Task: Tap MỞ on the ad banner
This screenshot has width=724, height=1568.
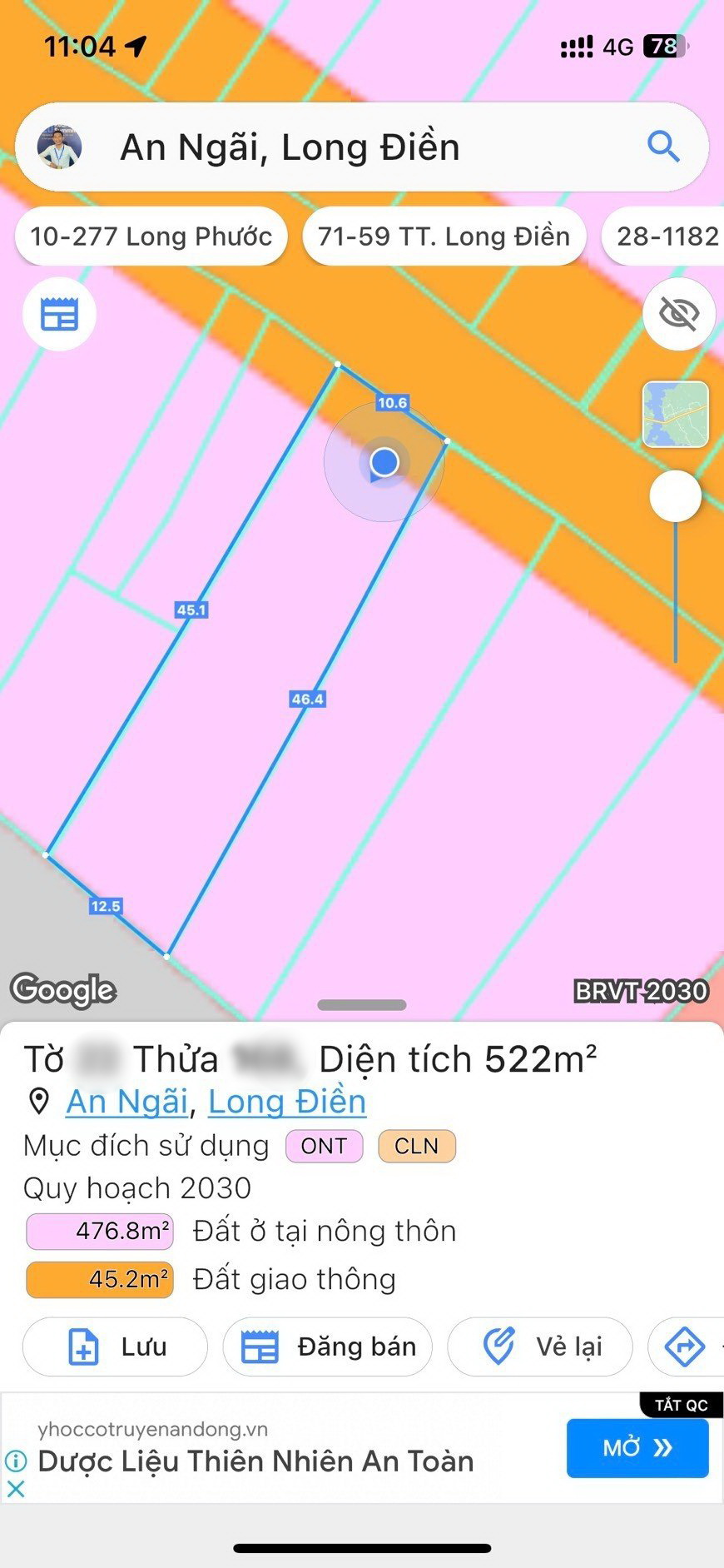Action: coord(637,1448)
